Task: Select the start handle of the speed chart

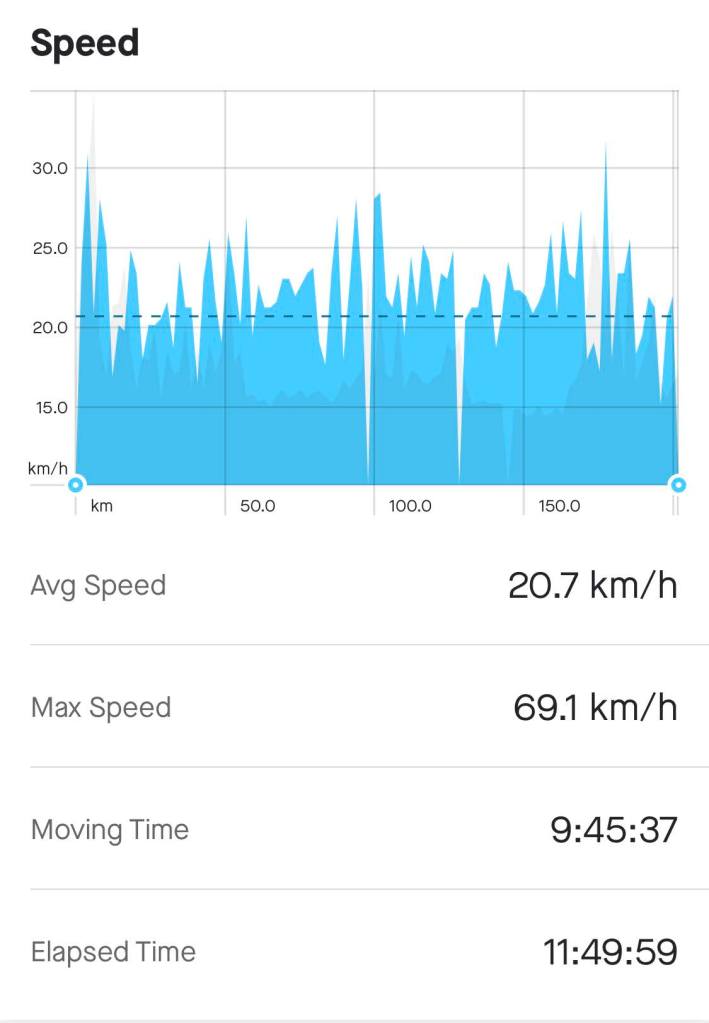Action: pyautogui.click(x=75, y=486)
